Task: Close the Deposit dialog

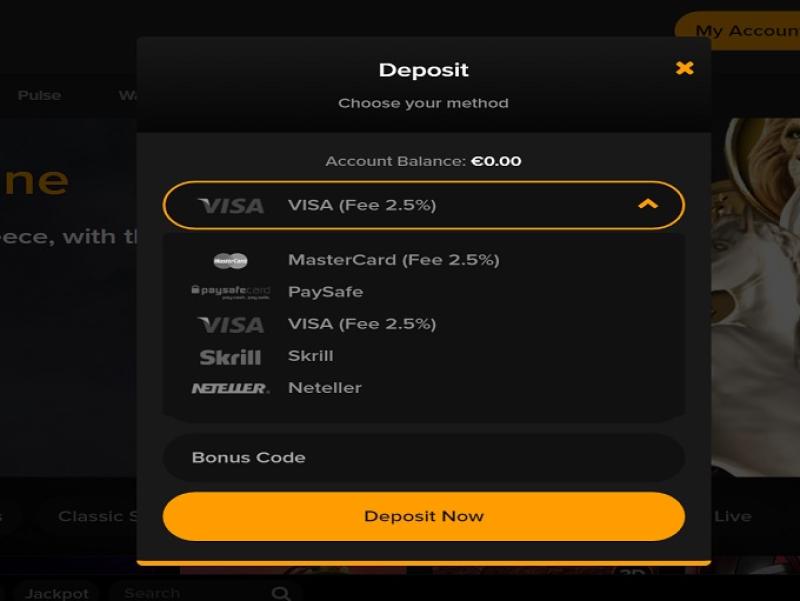Action: [684, 68]
